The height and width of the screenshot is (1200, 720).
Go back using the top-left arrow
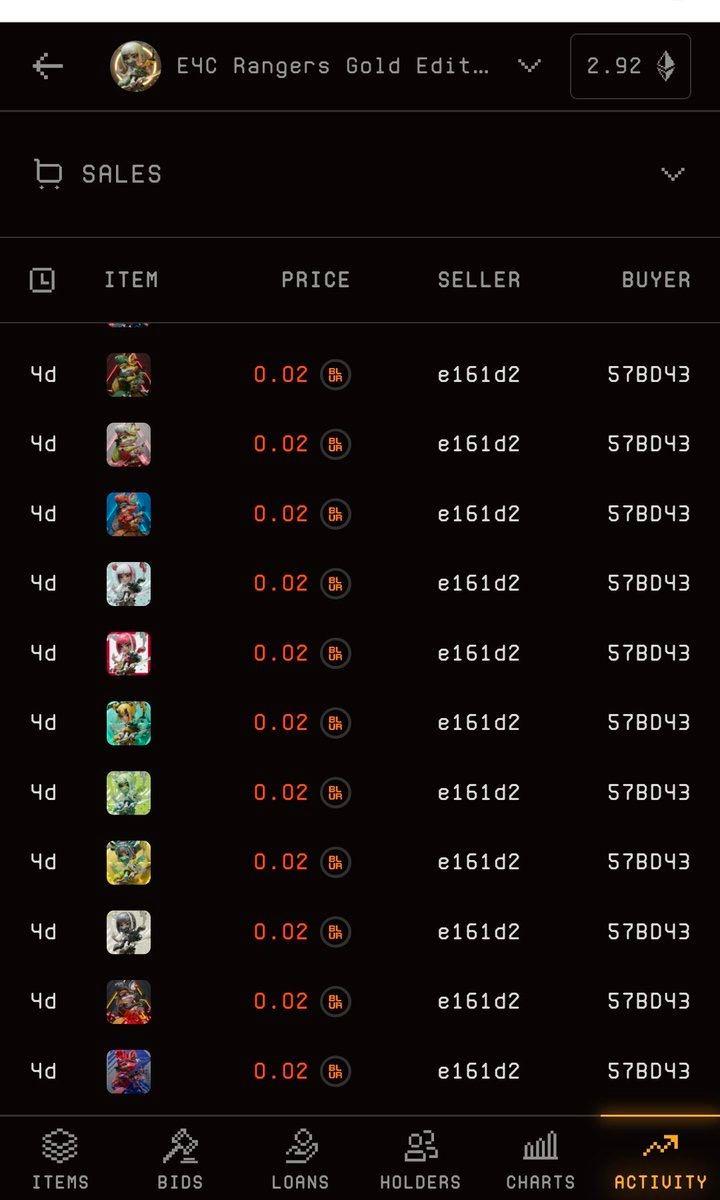[47, 67]
